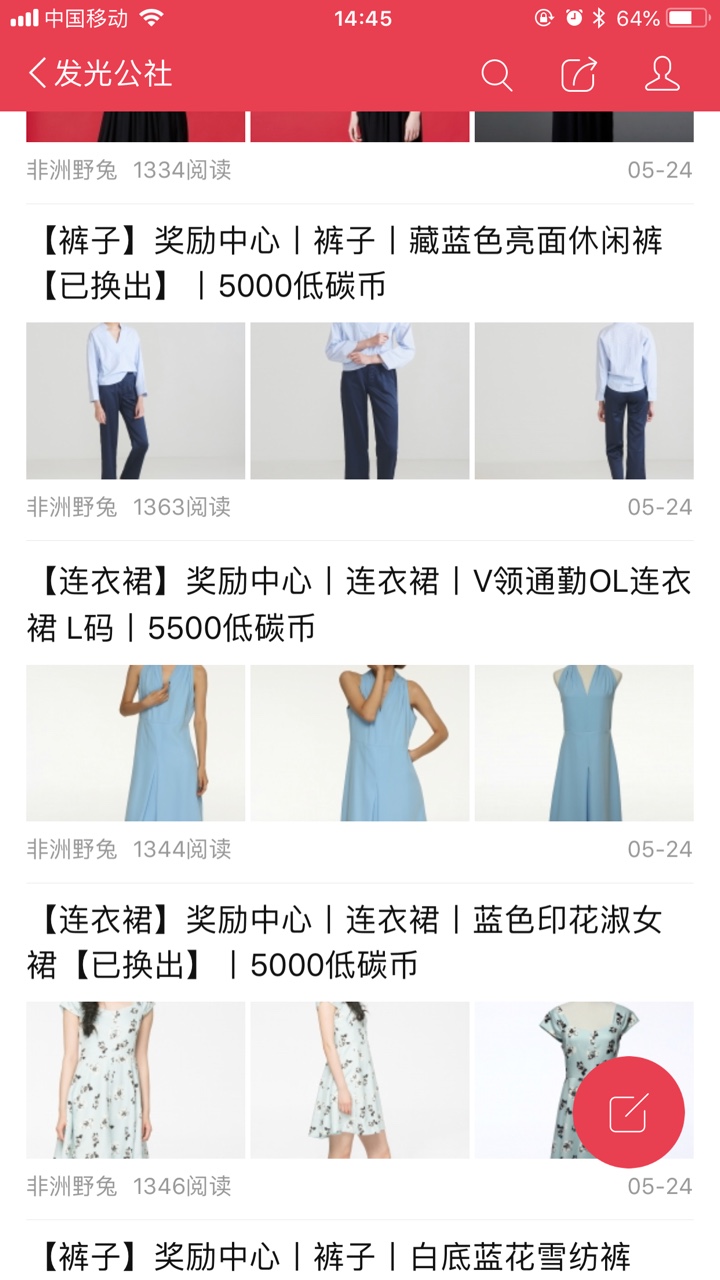The height and width of the screenshot is (1280, 720).
Task: View the first photo of the navy trousers
Action: click(135, 401)
